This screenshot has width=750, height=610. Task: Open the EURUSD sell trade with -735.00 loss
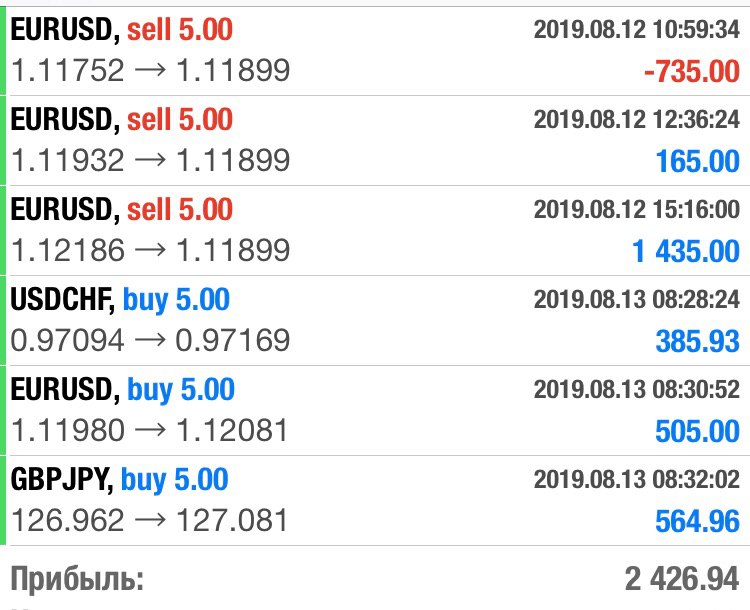coord(375,50)
